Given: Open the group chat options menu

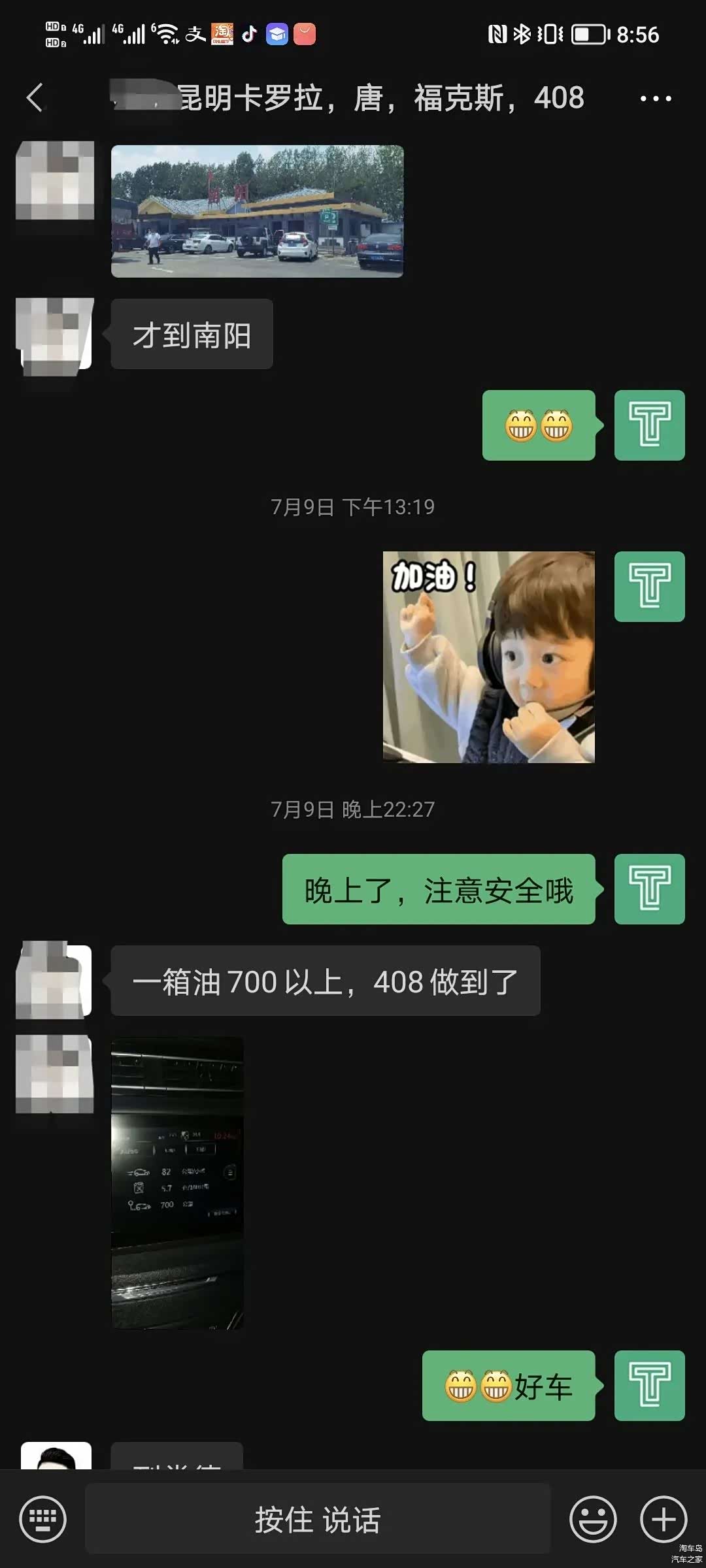Looking at the screenshot, I should (x=655, y=99).
